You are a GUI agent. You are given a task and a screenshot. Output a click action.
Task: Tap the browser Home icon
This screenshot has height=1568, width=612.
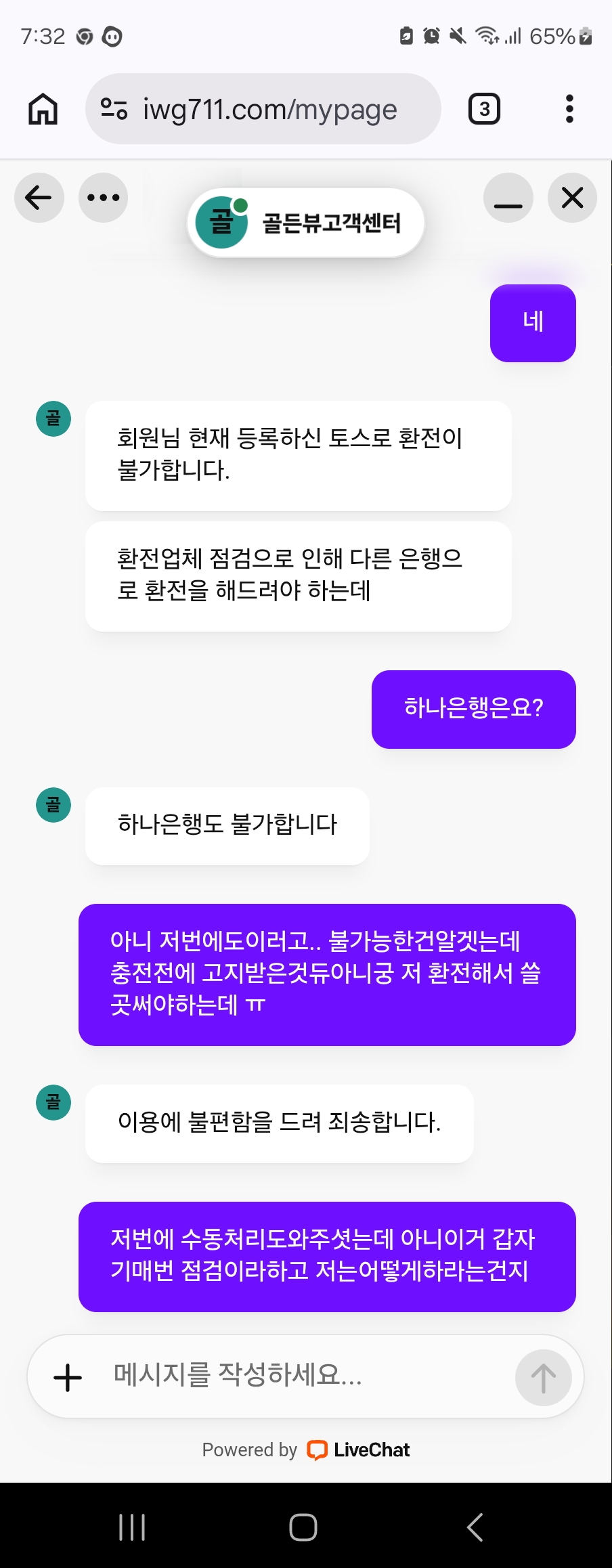pos(43,108)
